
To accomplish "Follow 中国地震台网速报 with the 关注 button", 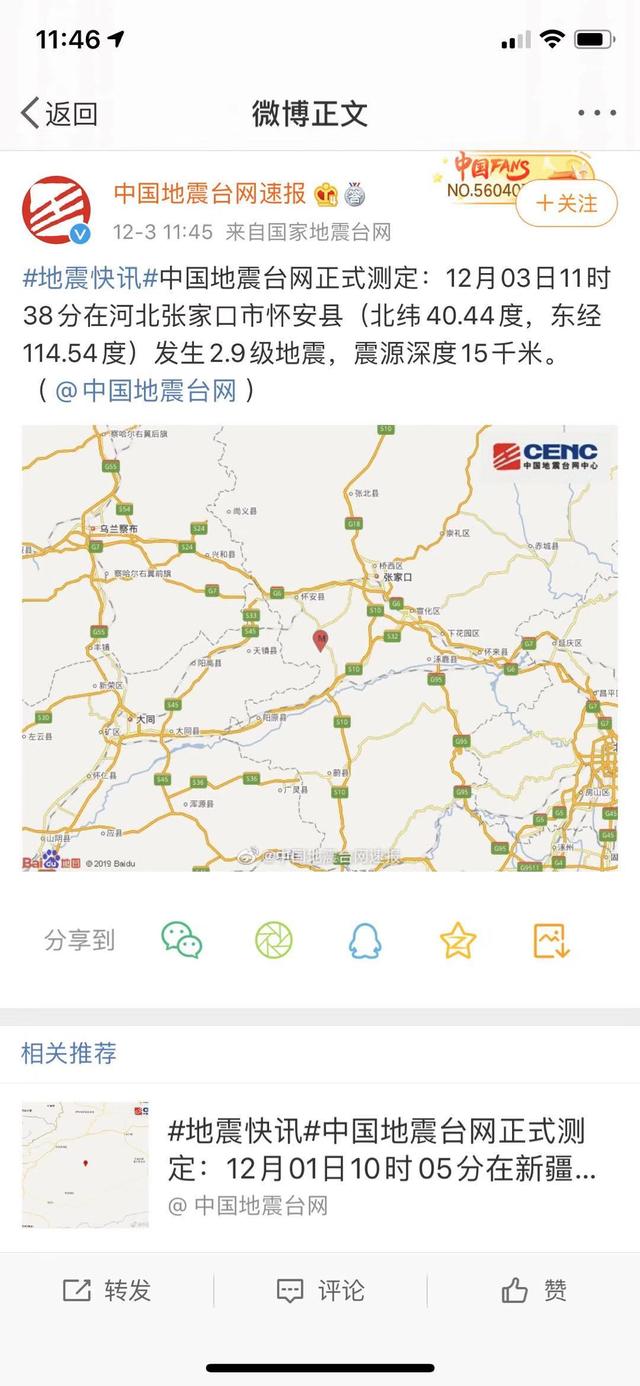I will pyautogui.click(x=567, y=204).
